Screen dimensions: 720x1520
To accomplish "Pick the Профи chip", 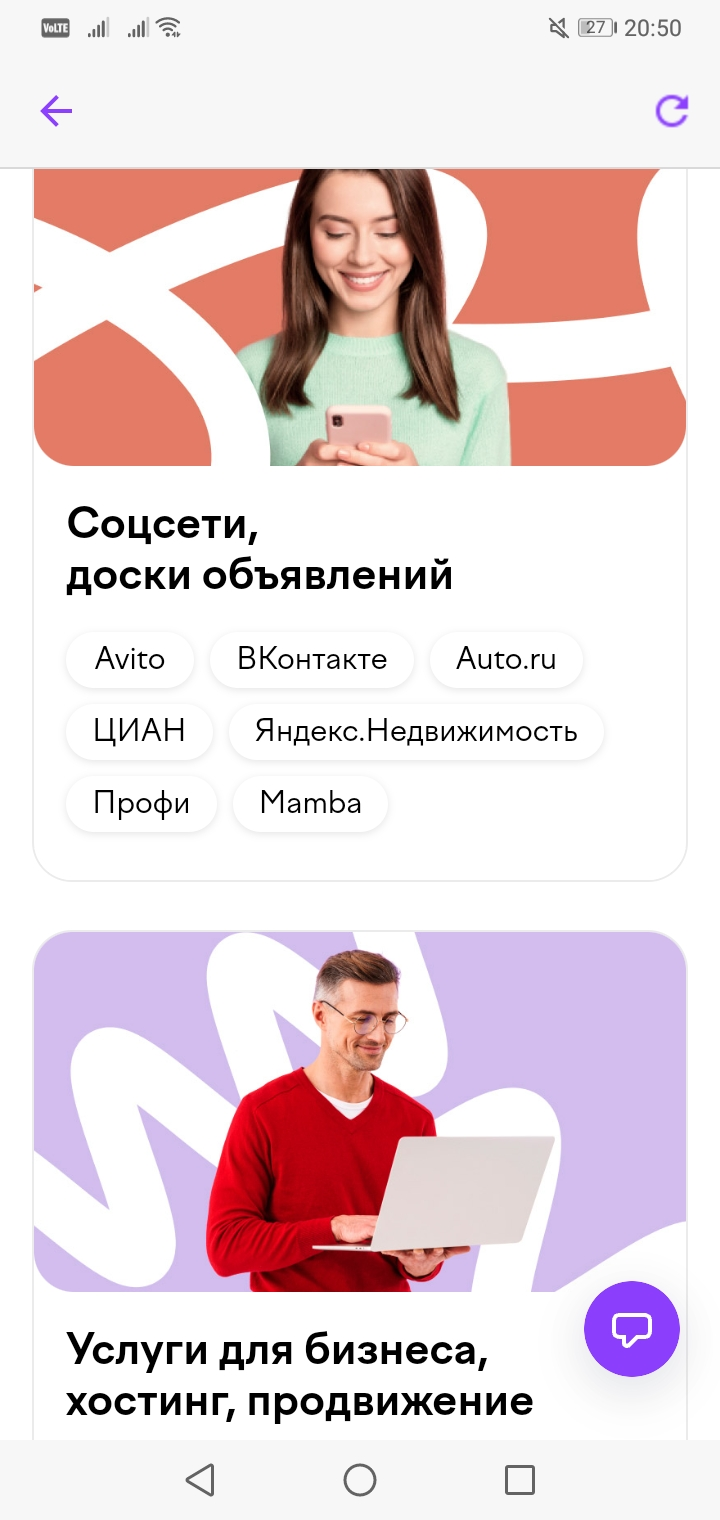I will coord(141,803).
